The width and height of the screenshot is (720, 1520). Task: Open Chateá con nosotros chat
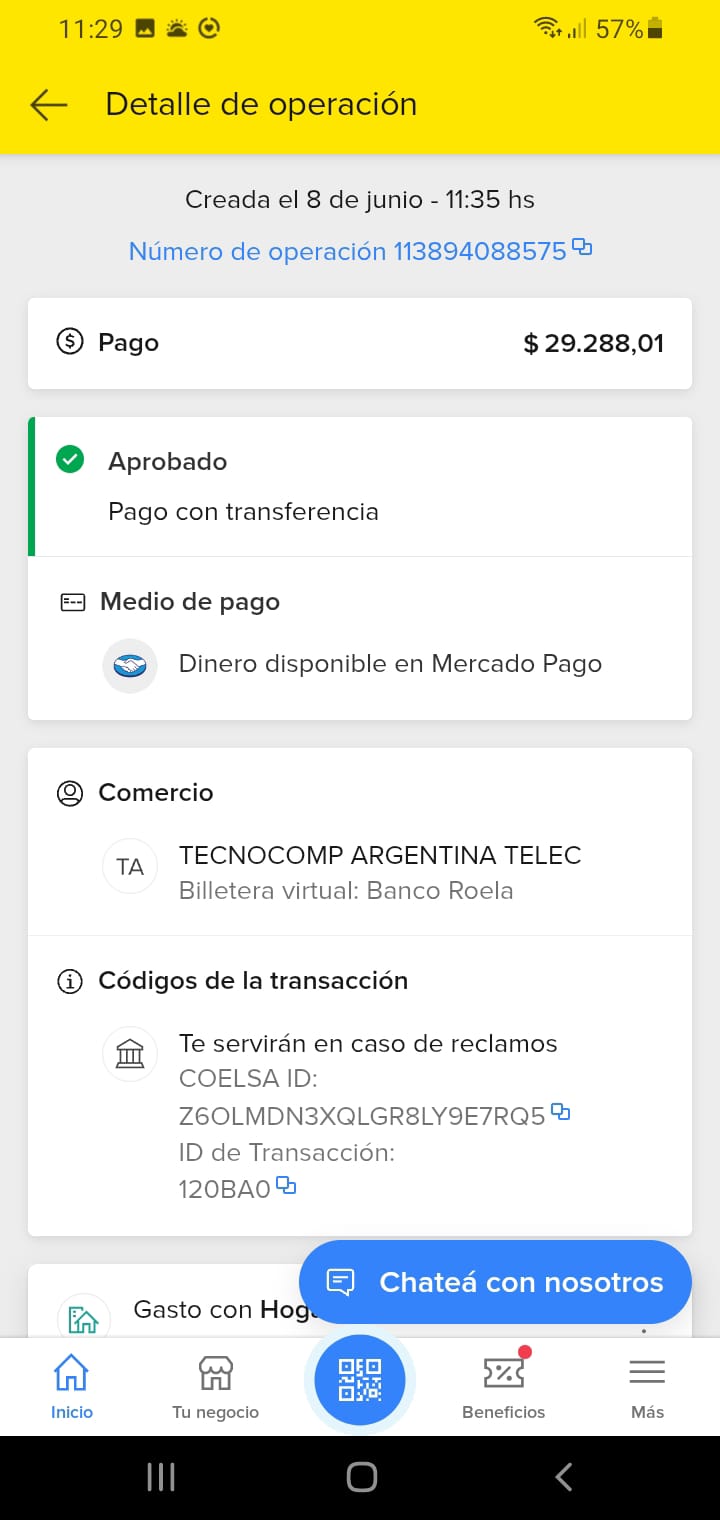(495, 1282)
